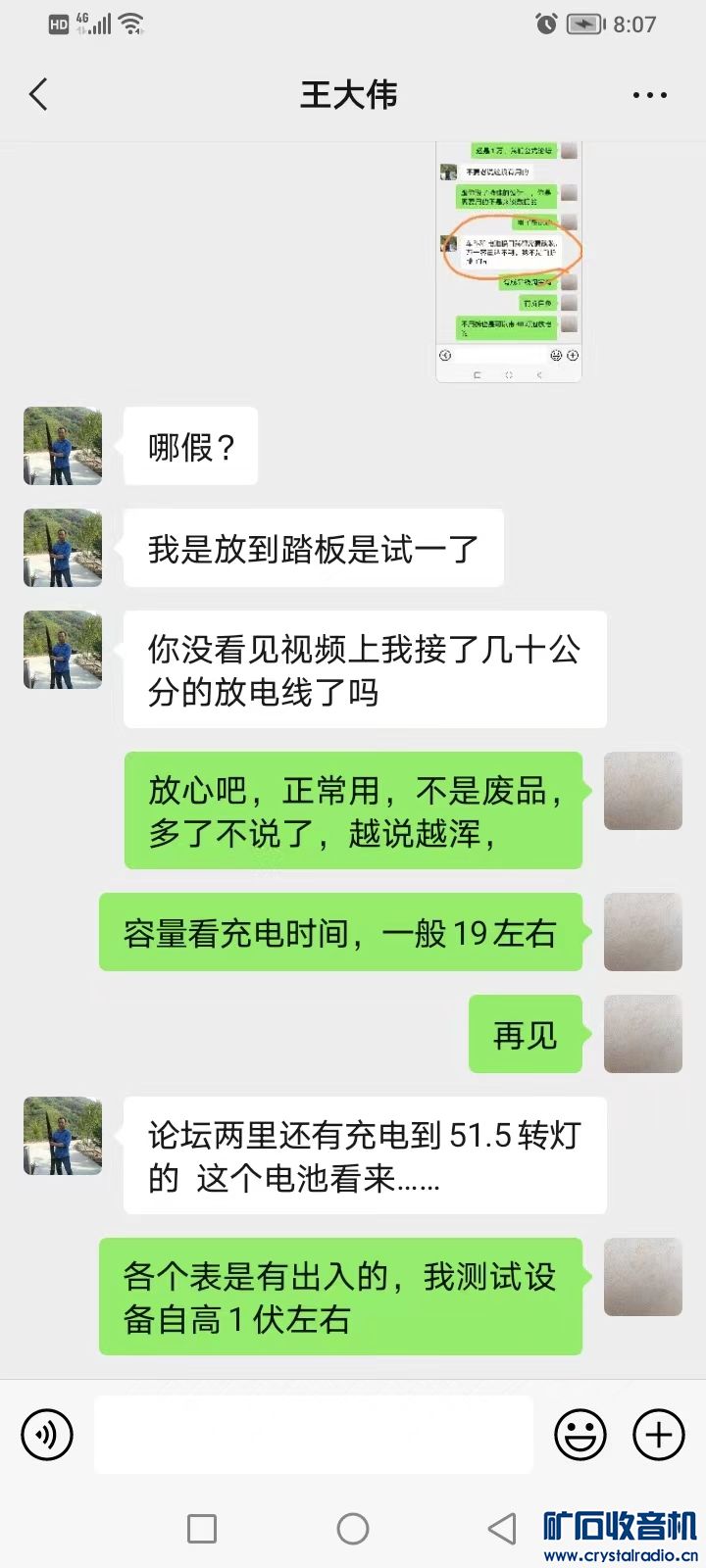Tap my avatar beside the 再见 message

click(x=642, y=1034)
